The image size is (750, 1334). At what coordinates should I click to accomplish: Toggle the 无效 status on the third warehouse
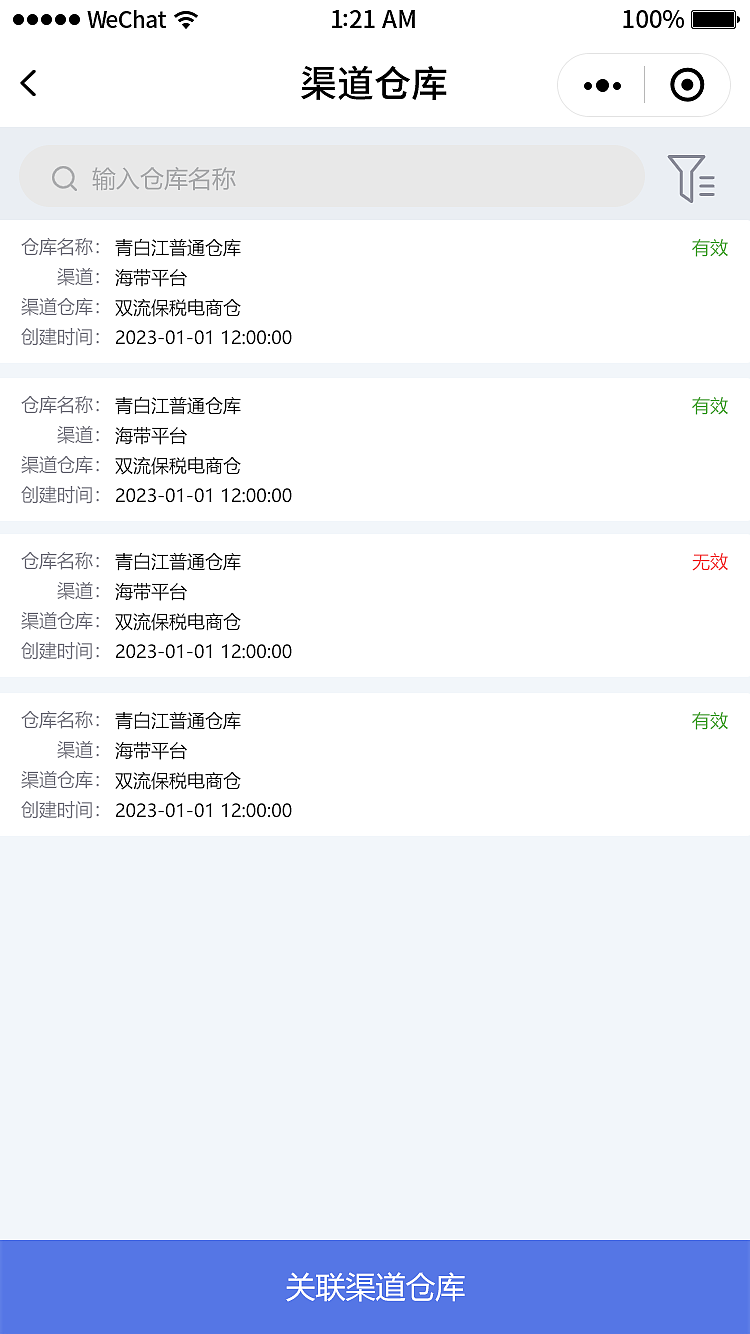[710, 562]
